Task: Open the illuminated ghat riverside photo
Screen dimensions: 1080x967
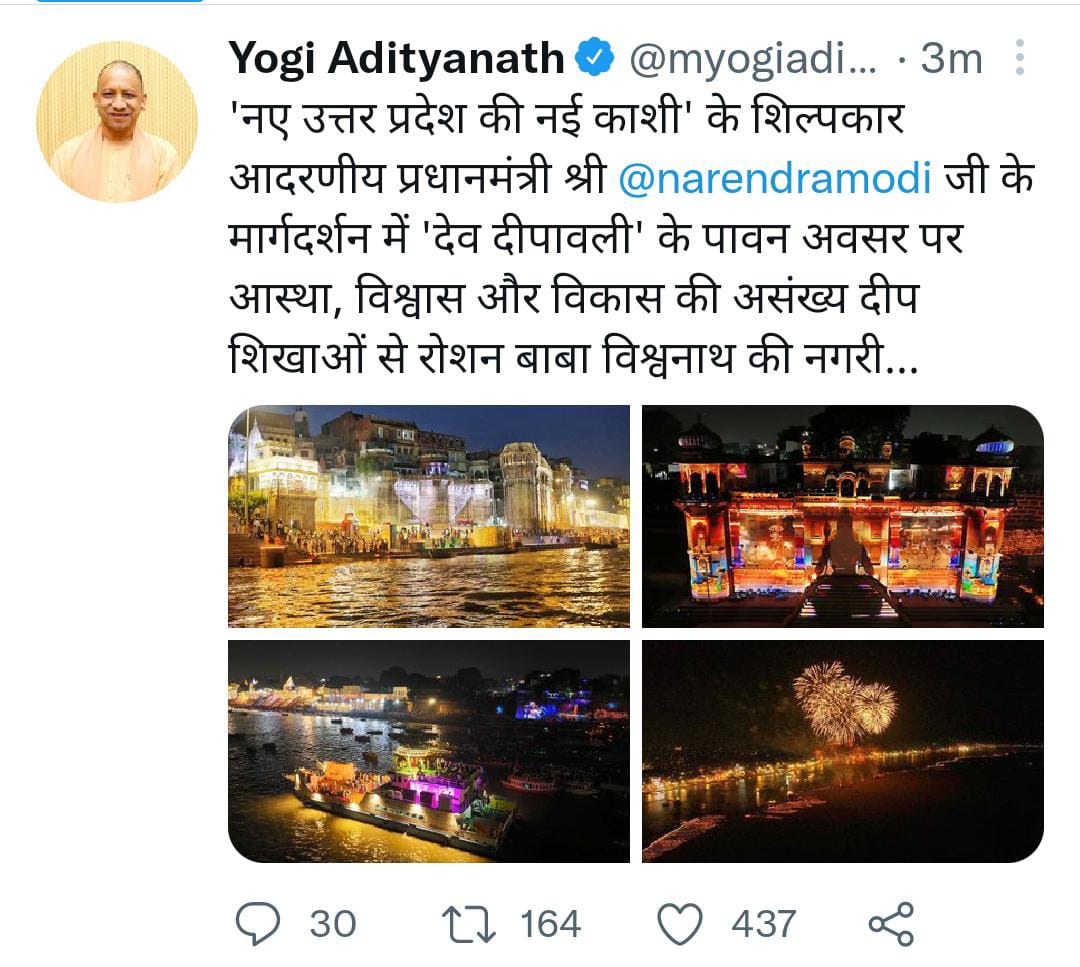Action: click(x=429, y=516)
